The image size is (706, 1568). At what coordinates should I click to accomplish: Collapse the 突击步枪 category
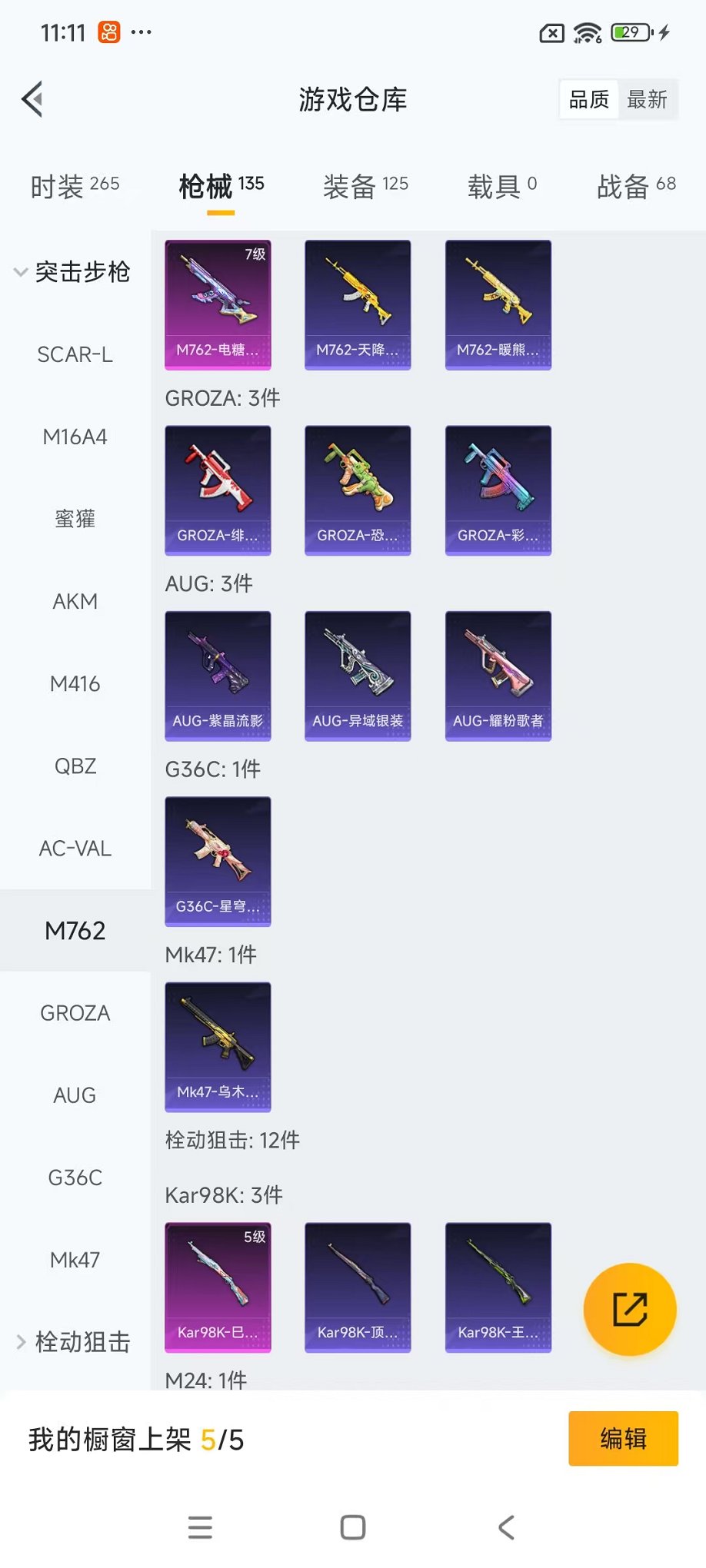click(73, 272)
